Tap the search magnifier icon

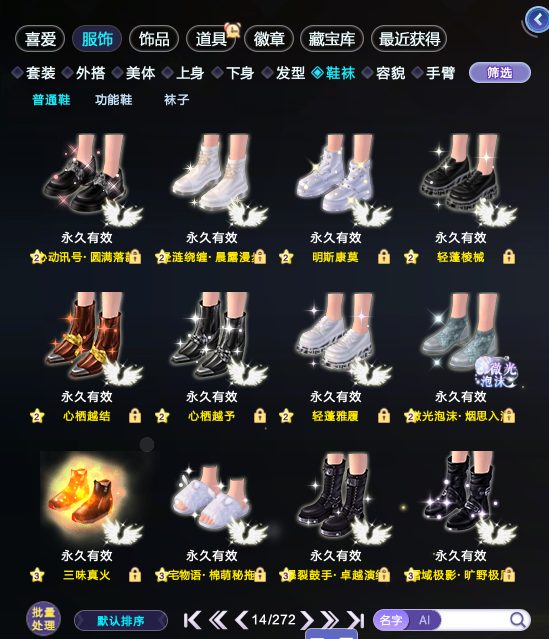(518, 620)
